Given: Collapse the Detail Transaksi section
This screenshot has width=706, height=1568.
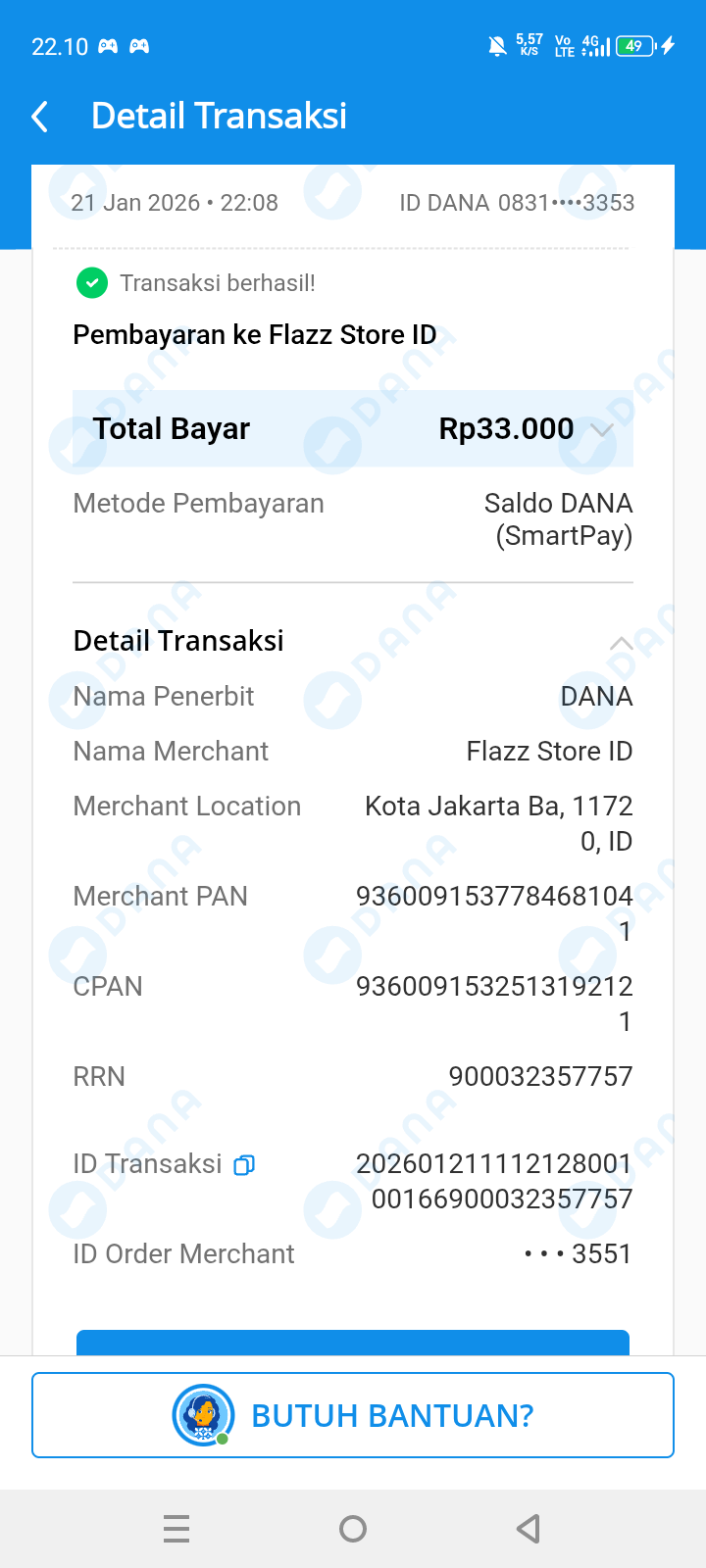Looking at the screenshot, I should coord(621,643).
